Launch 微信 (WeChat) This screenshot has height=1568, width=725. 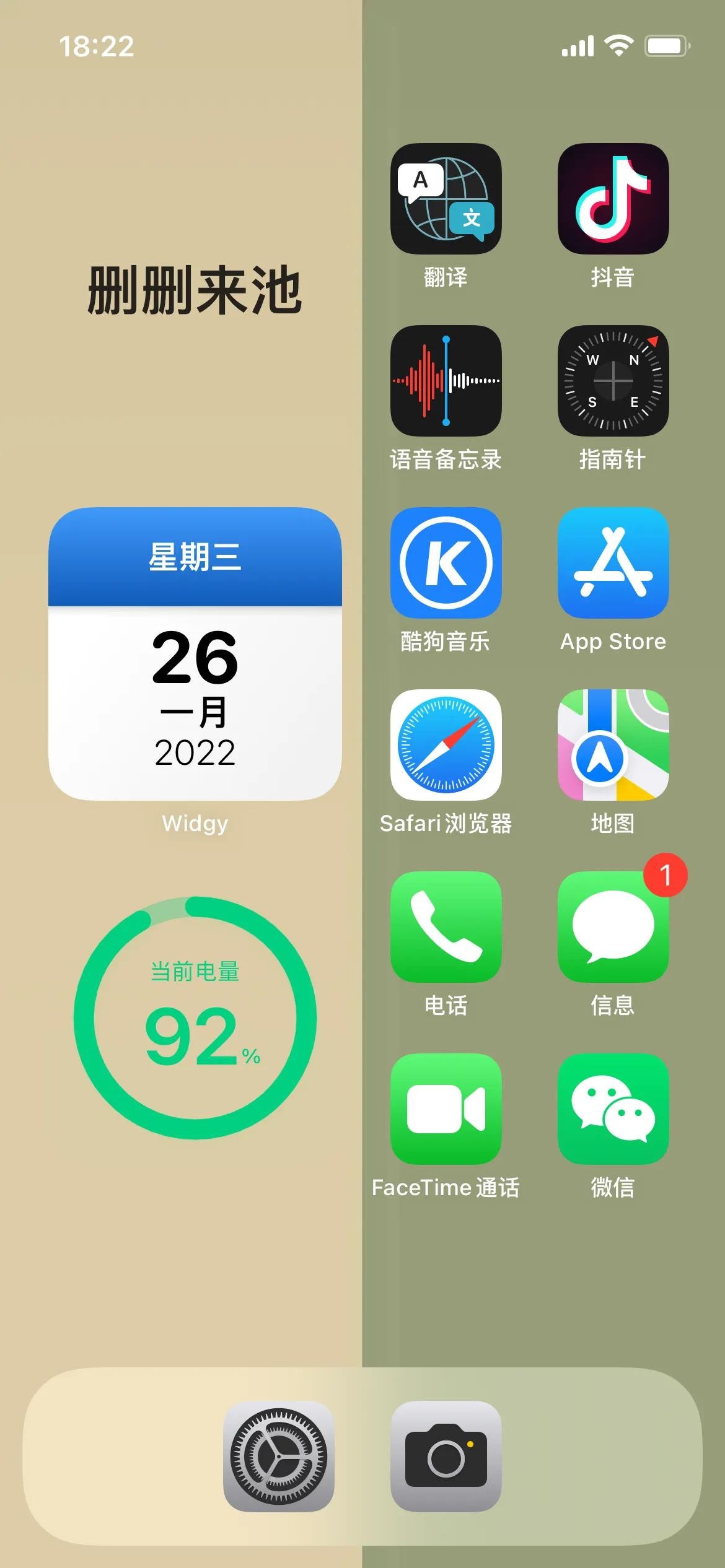pos(613,1109)
